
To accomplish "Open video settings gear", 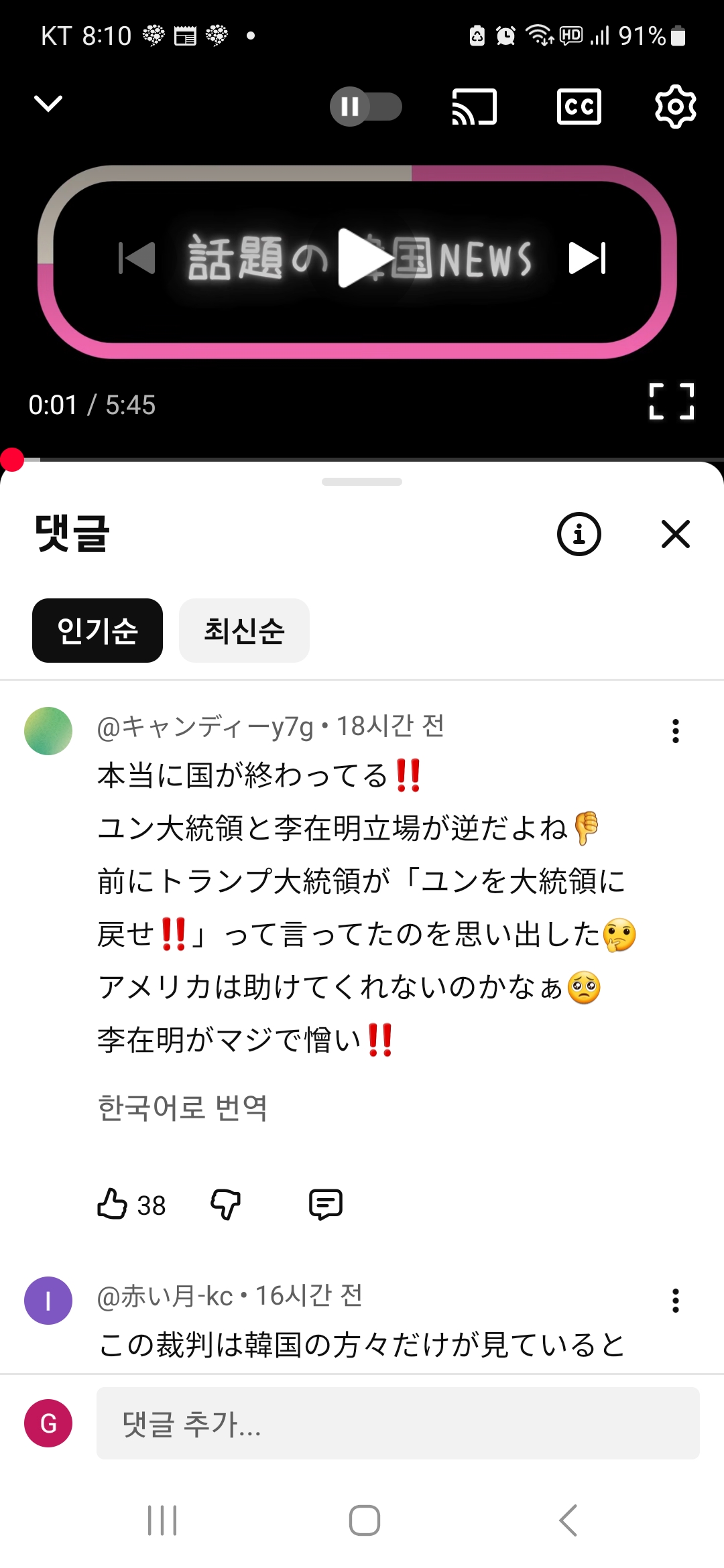I will pos(675,107).
